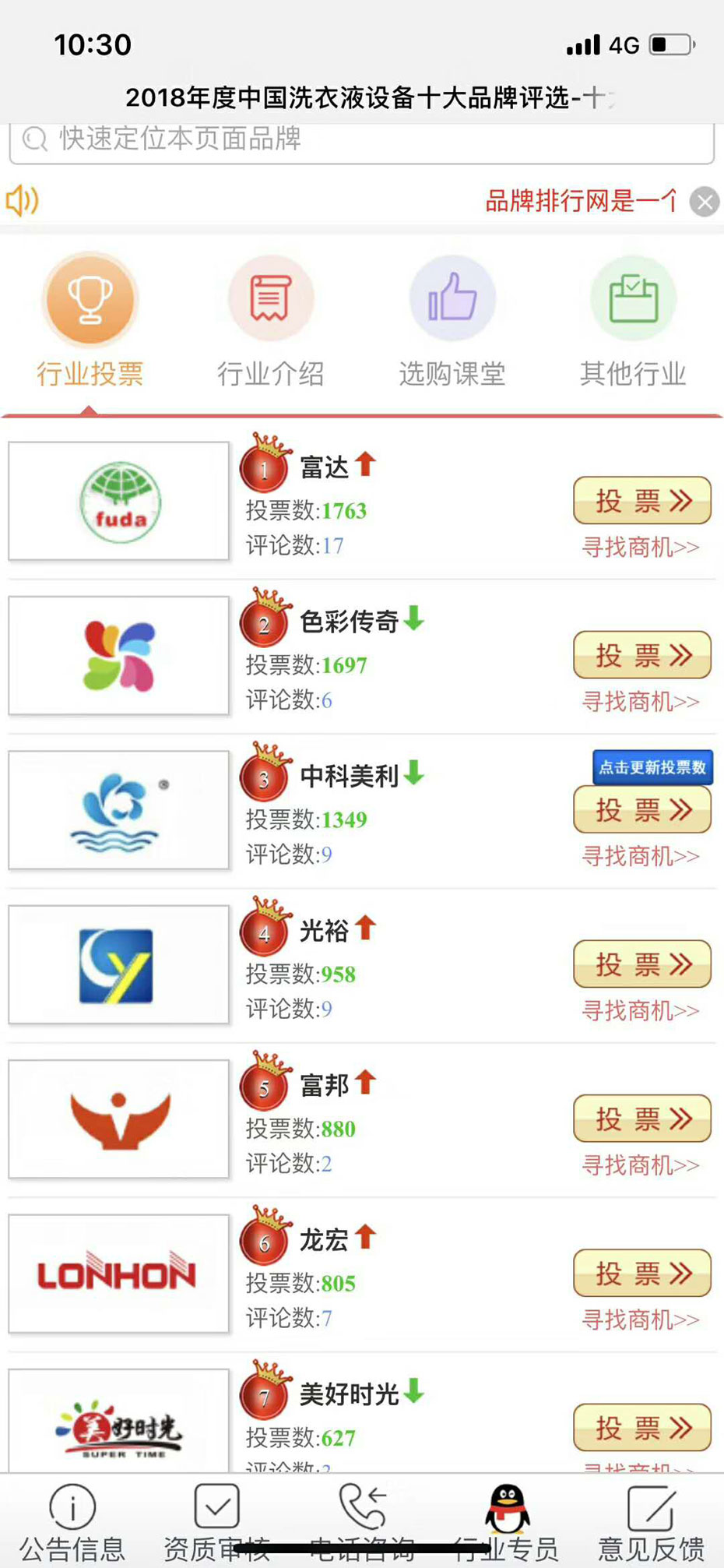Open 意见反馈 in the bottom bar
724x1568 pixels.
[x=651, y=1521]
